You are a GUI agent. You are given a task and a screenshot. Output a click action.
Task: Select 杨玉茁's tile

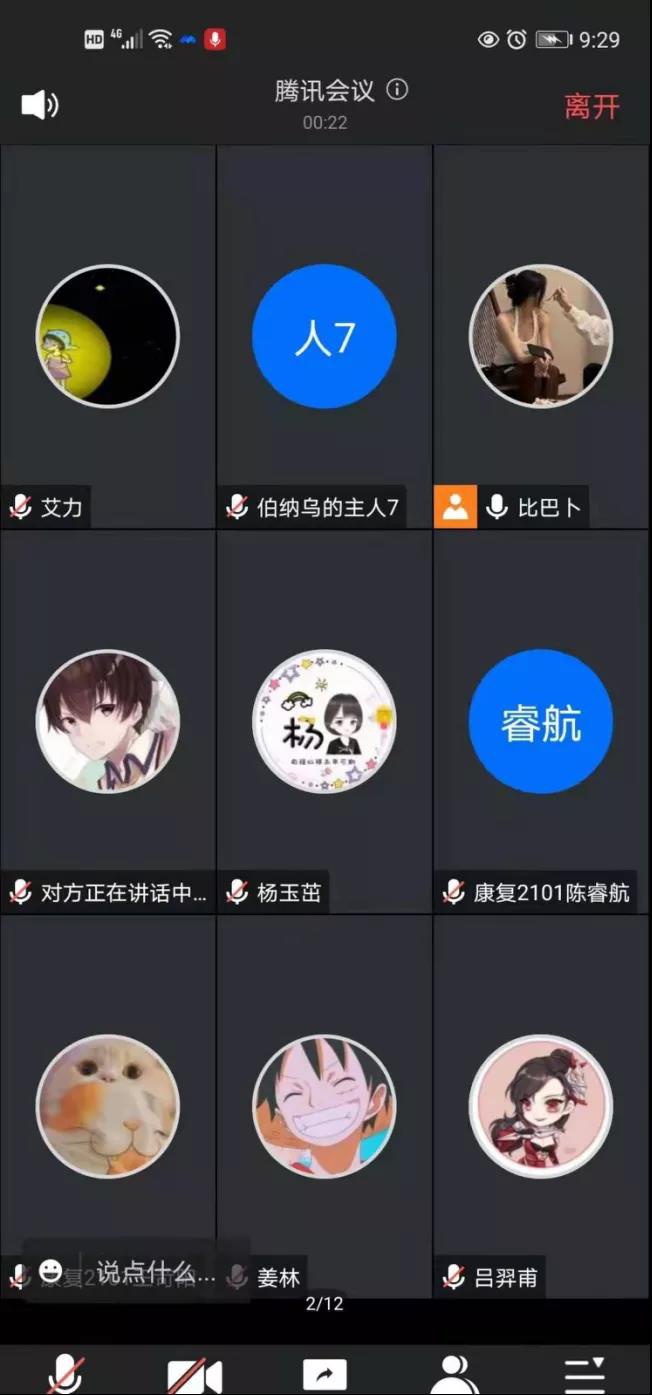[324, 721]
